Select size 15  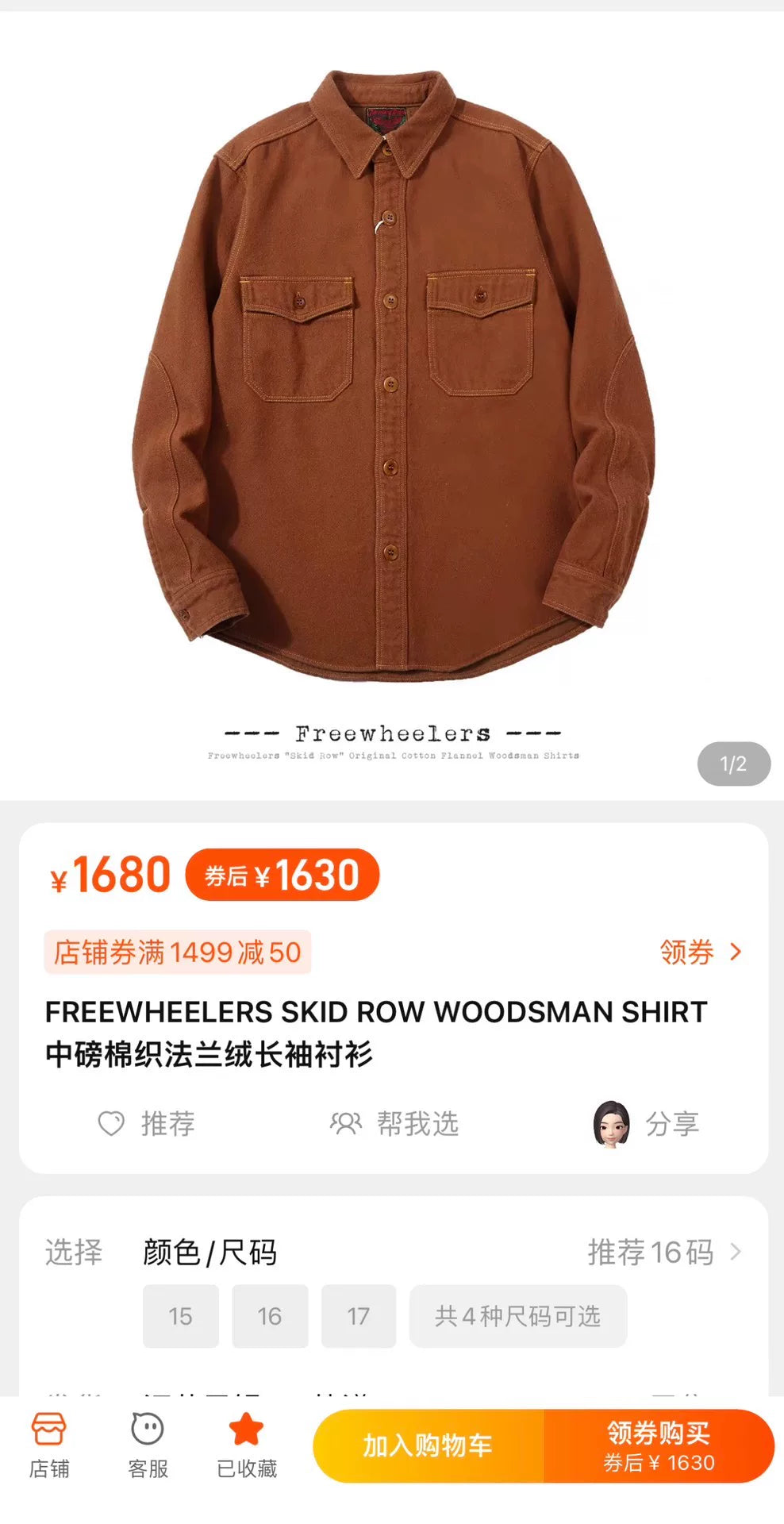pos(181,1316)
